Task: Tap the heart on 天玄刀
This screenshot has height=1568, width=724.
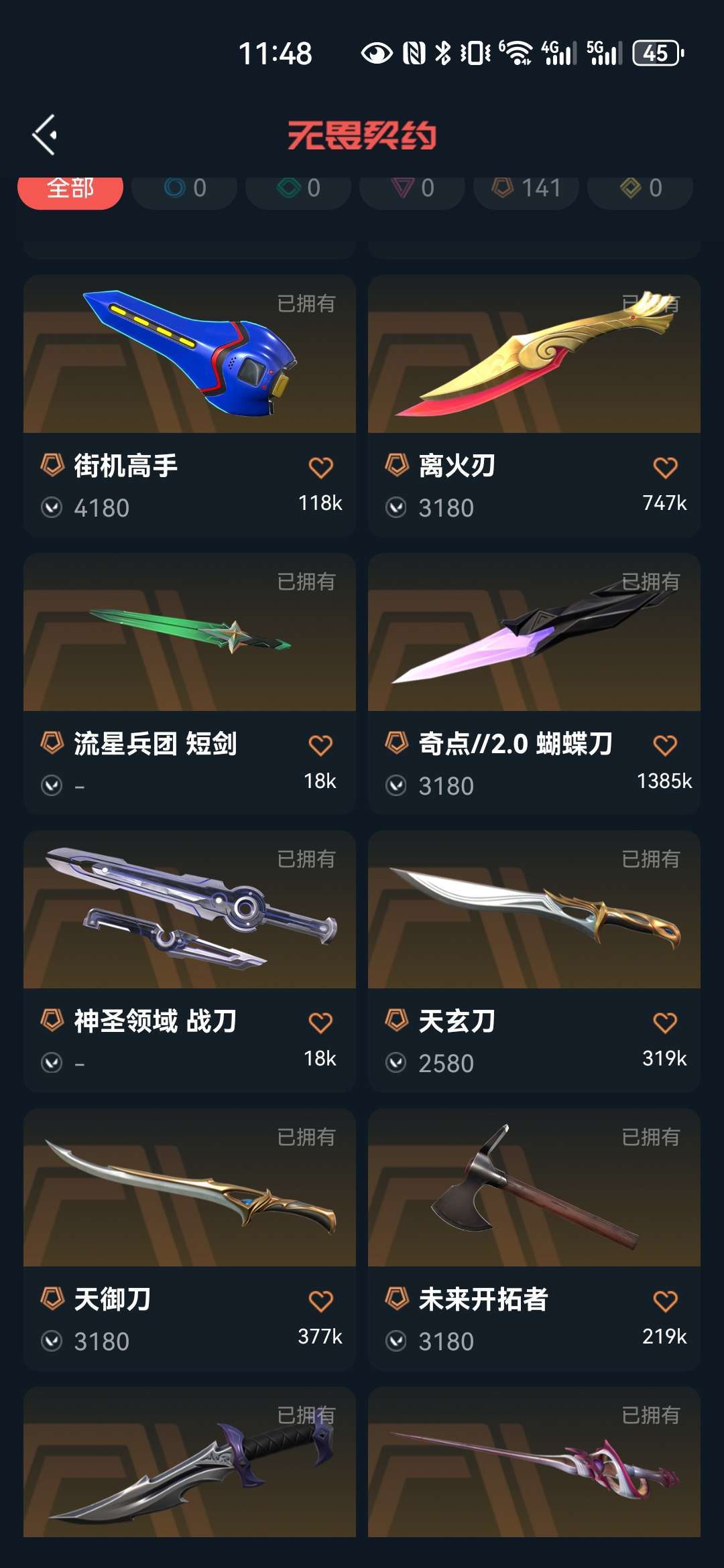Action: click(x=665, y=1023)
